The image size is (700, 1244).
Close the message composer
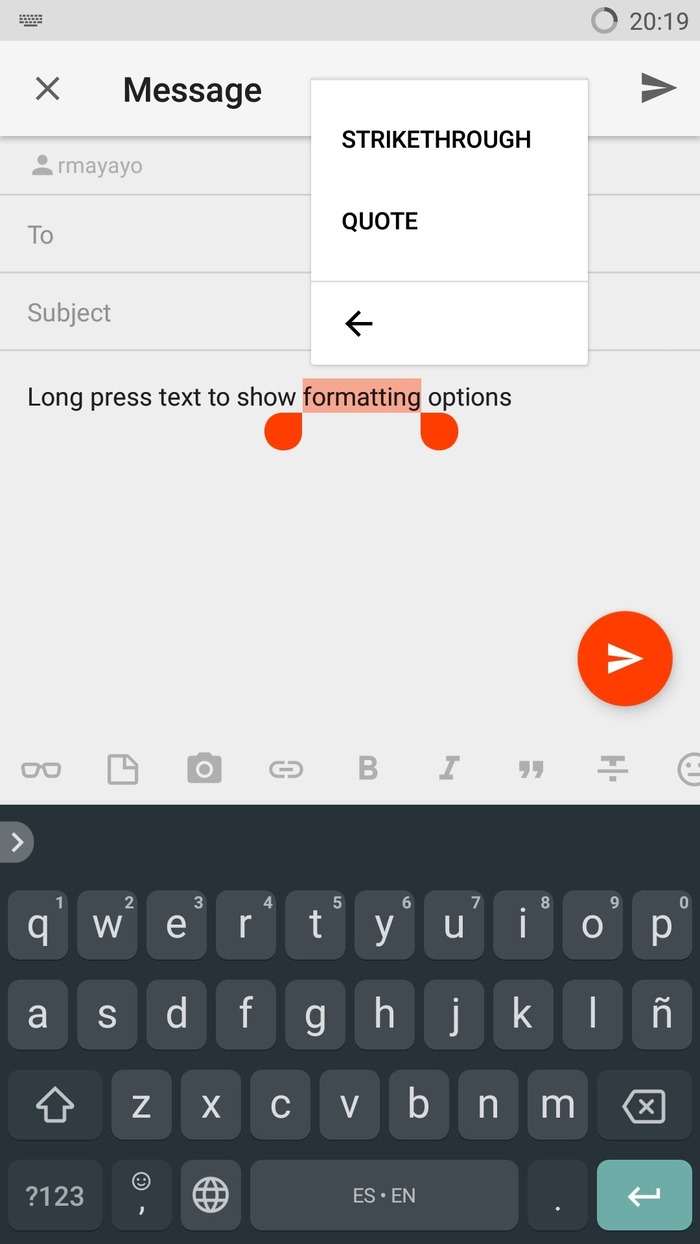click(x=47, y=89)
